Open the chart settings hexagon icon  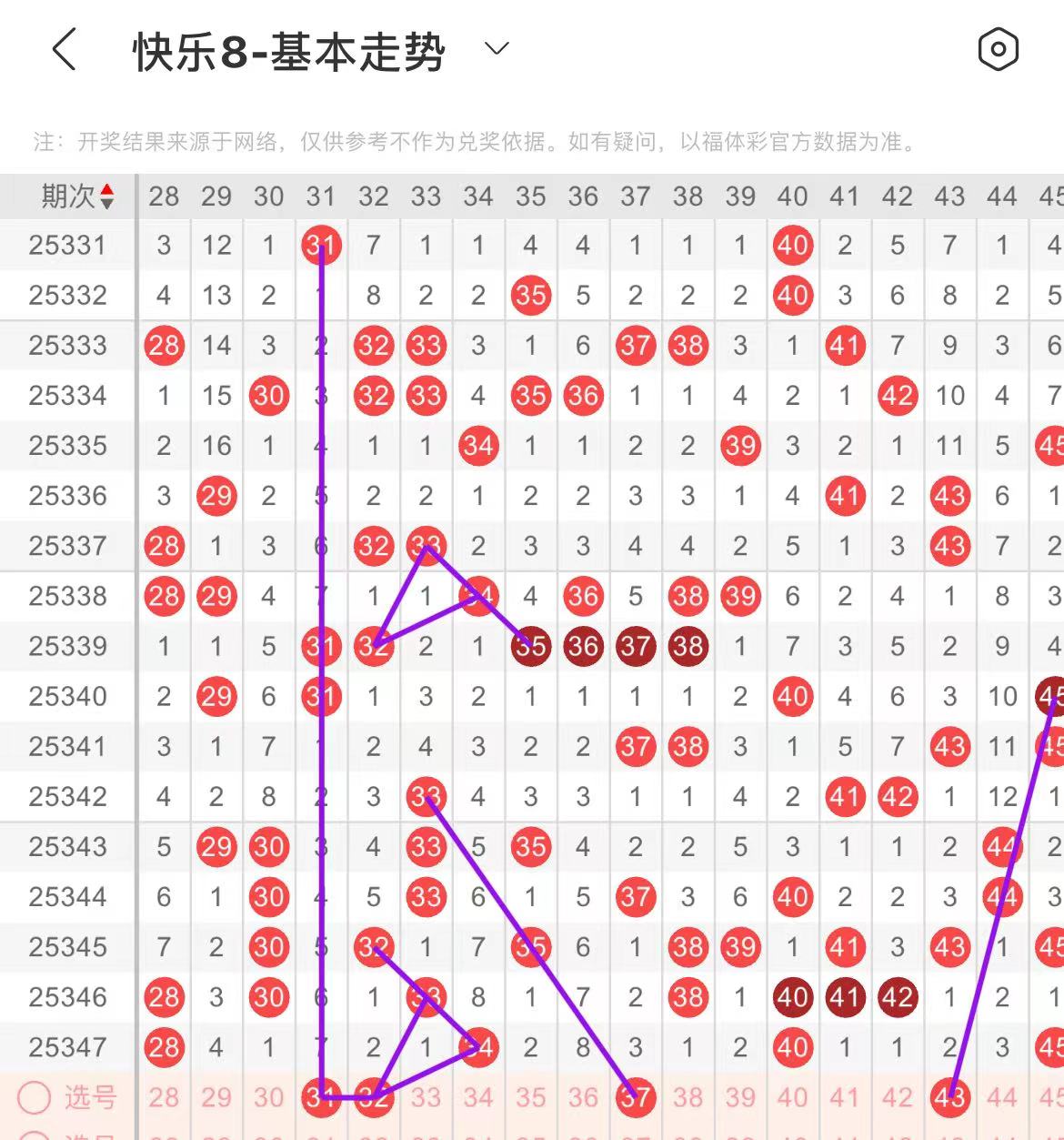click(998, 49)
